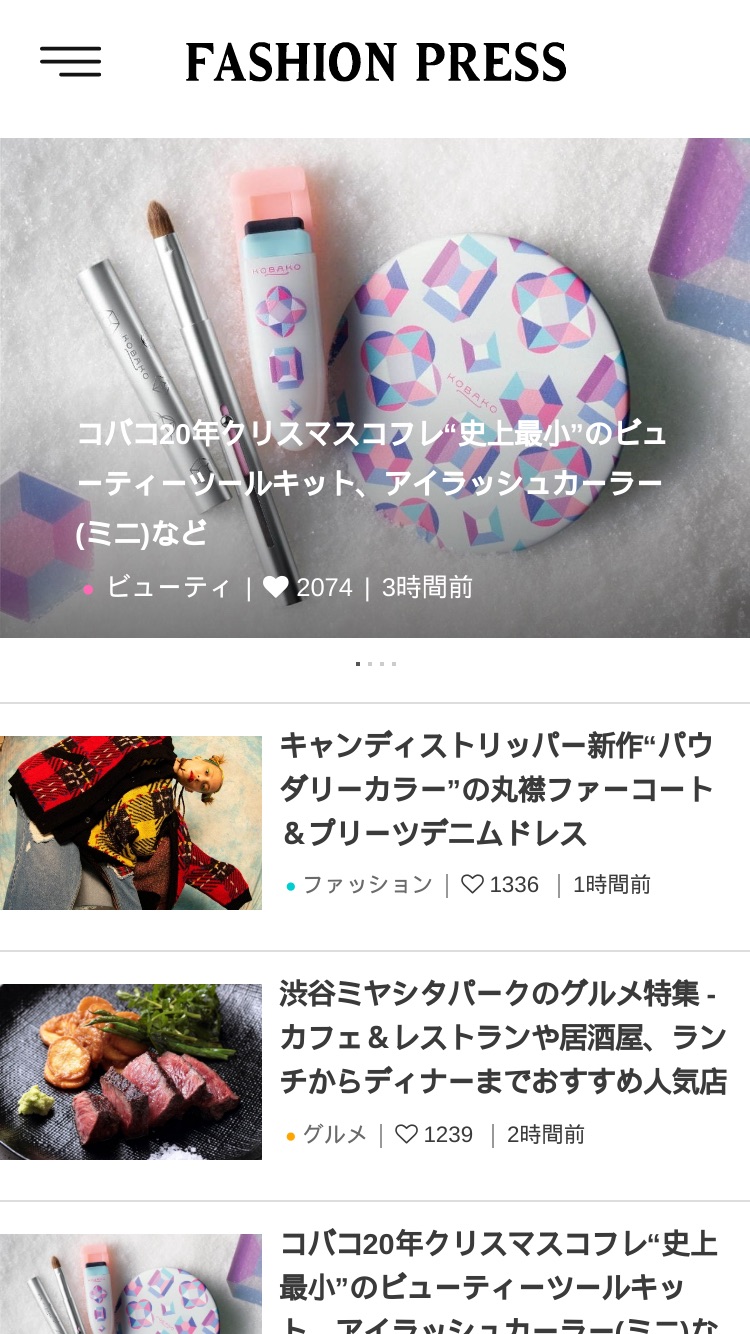Open the featured コバコ20年クリスマスコフレ banner
The image size is (750, 1334).
[x=375, y=388]
